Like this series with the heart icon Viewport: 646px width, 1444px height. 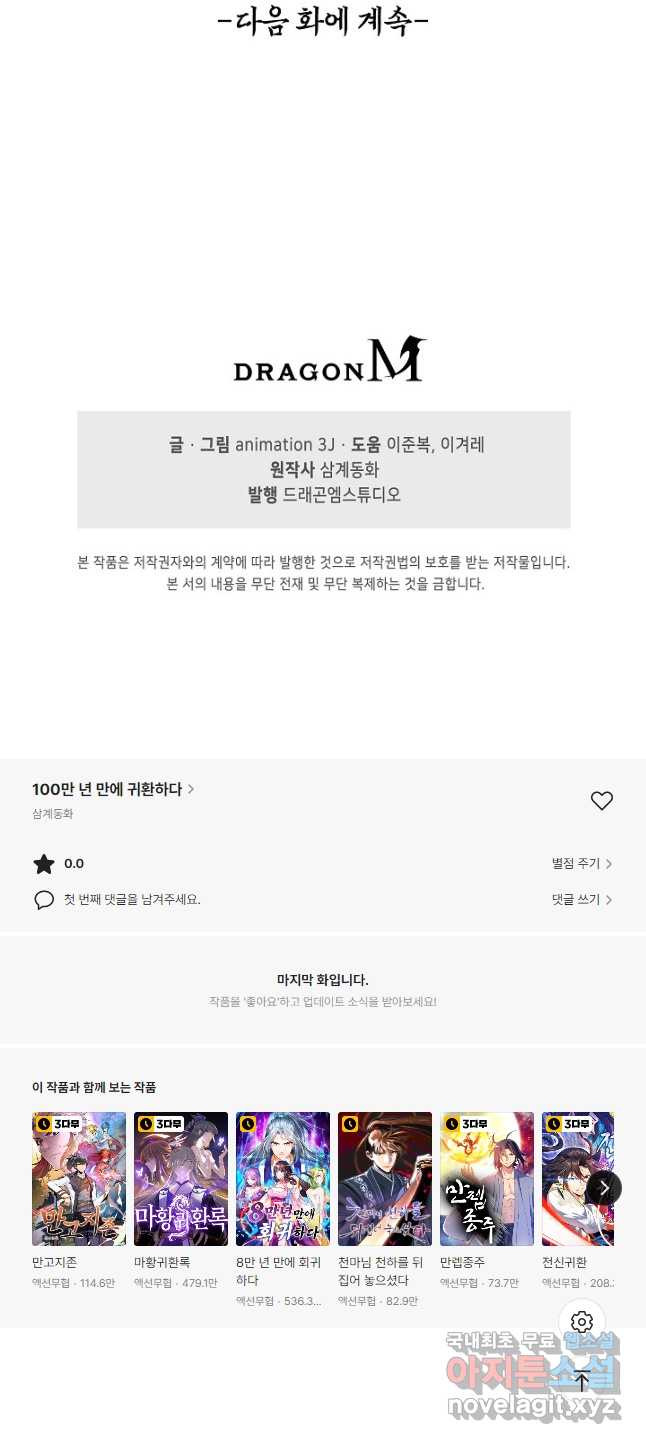(x=601, y=801)
